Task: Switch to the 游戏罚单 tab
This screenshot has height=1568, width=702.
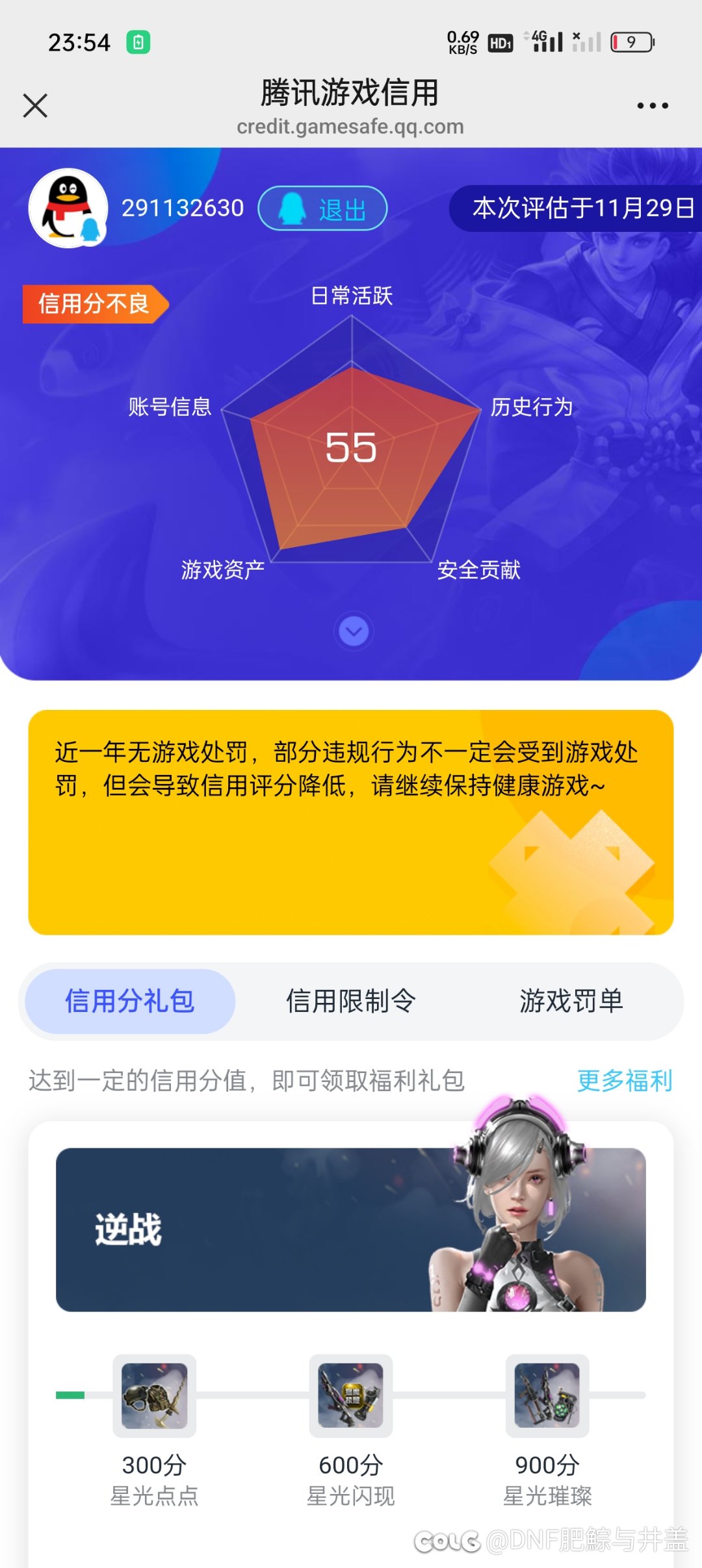Action: click(x=571, y=1000)
